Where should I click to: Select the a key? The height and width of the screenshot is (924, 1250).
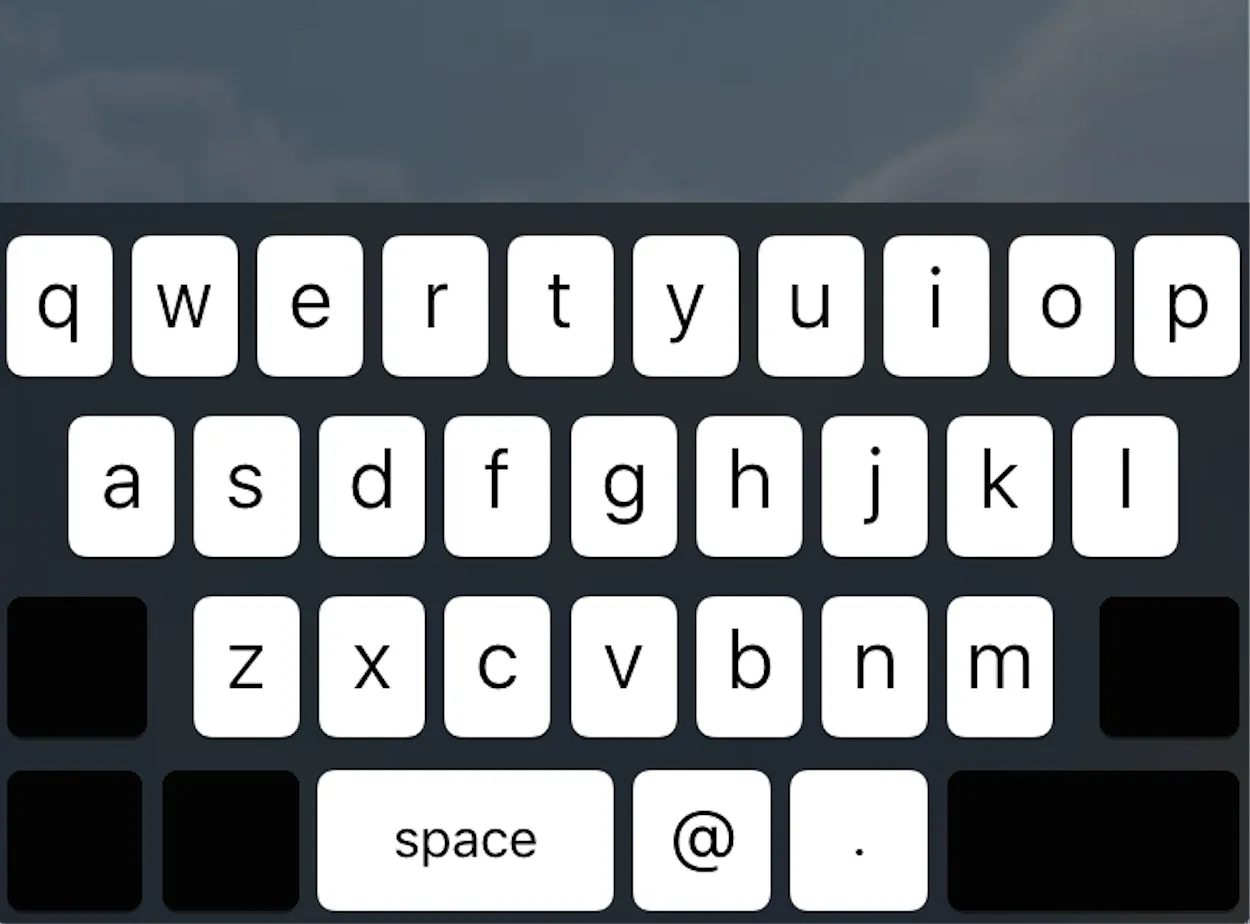pyautogui.click(x=121, y=486)
